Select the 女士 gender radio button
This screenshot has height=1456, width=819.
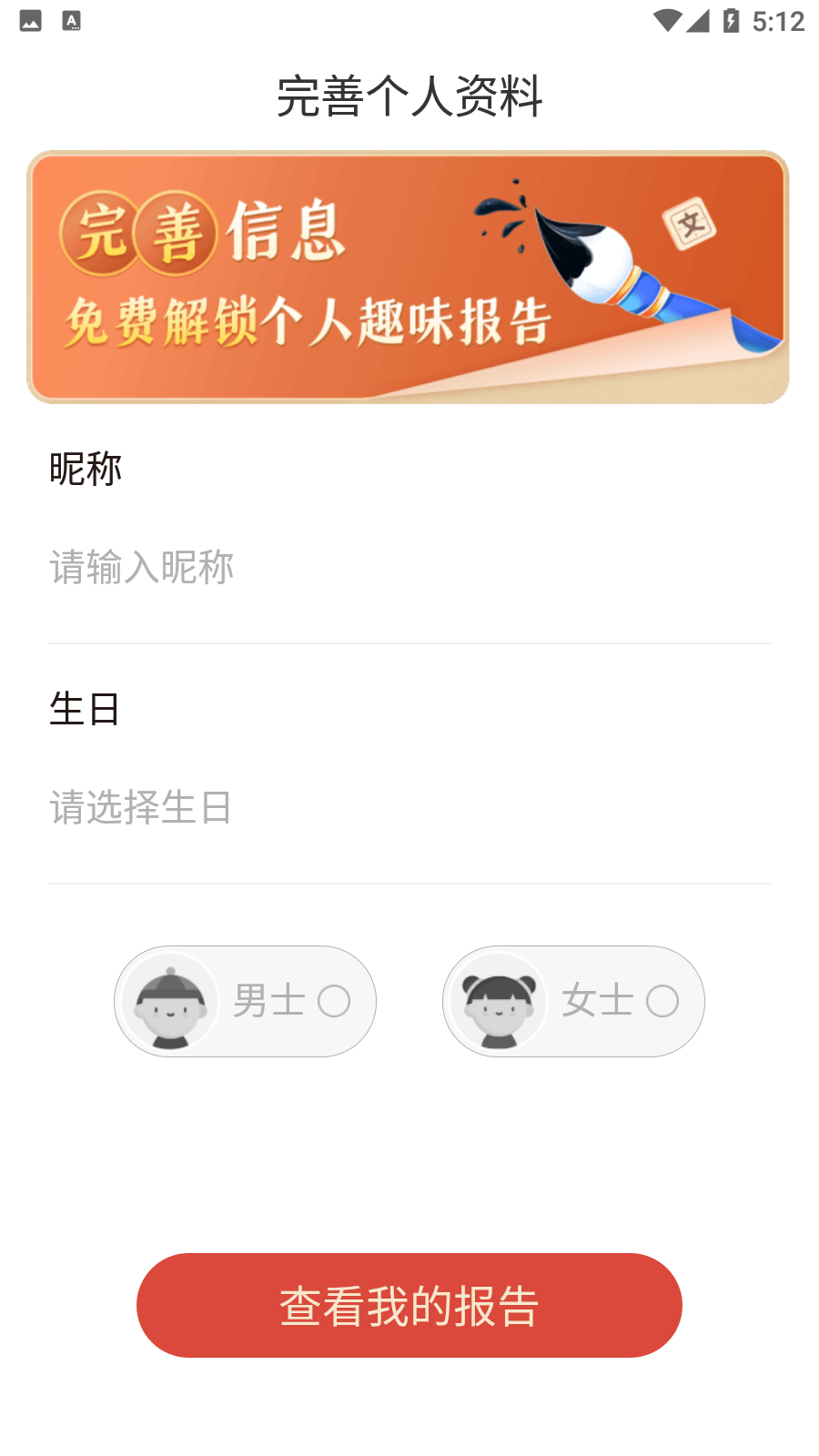662,1000
